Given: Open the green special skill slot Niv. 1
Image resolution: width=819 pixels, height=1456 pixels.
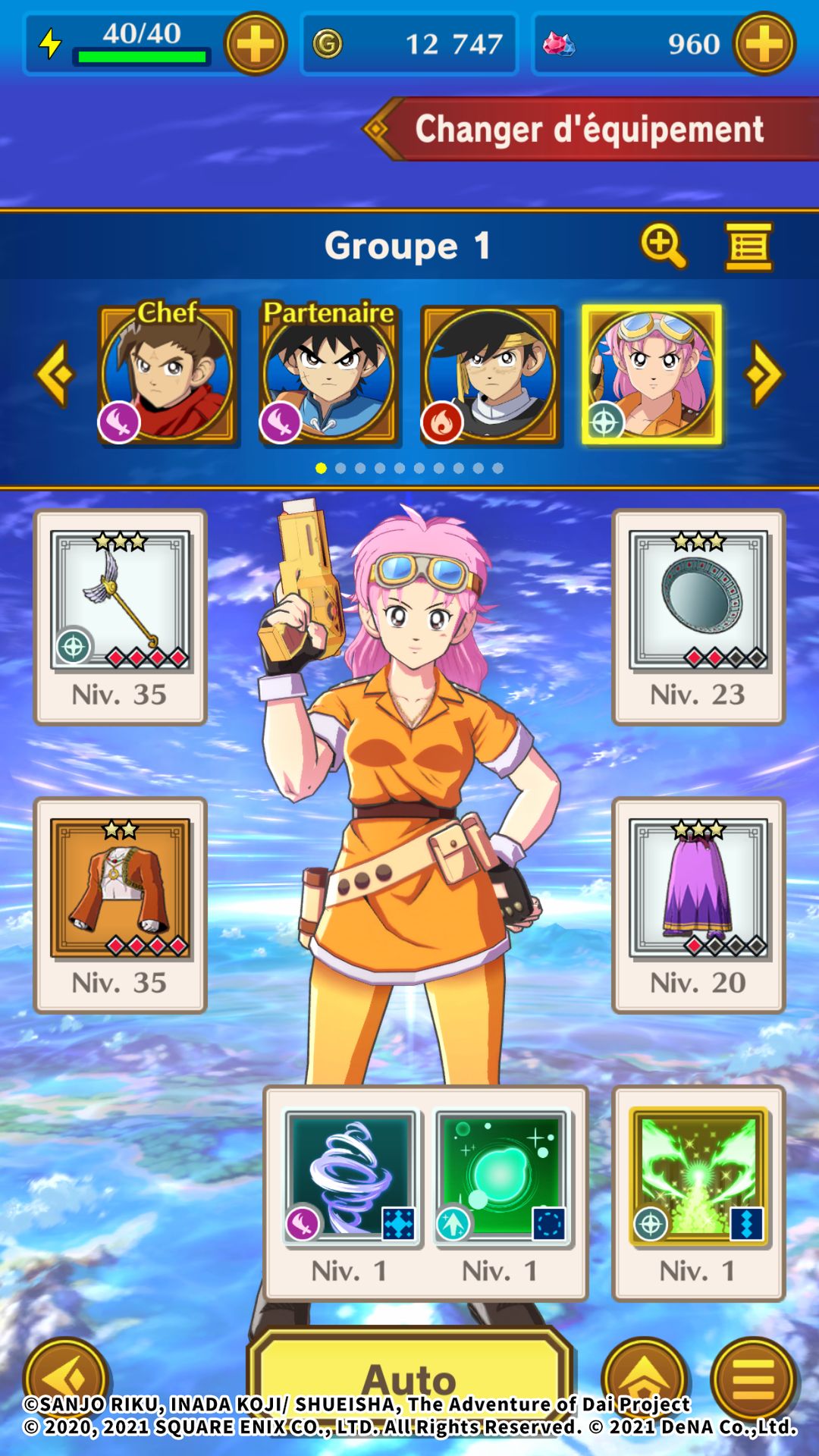Looking at the screenshot, I should pos(698,1193).
